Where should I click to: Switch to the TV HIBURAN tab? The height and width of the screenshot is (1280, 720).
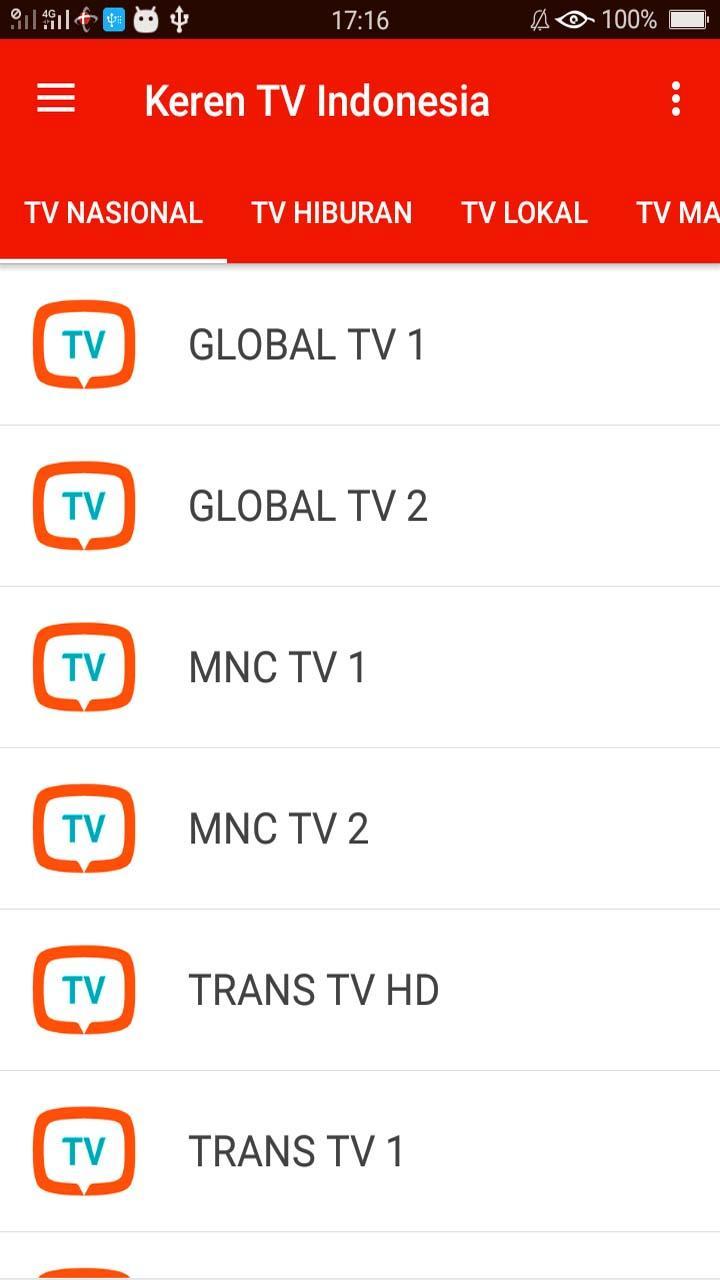[331, 212]
